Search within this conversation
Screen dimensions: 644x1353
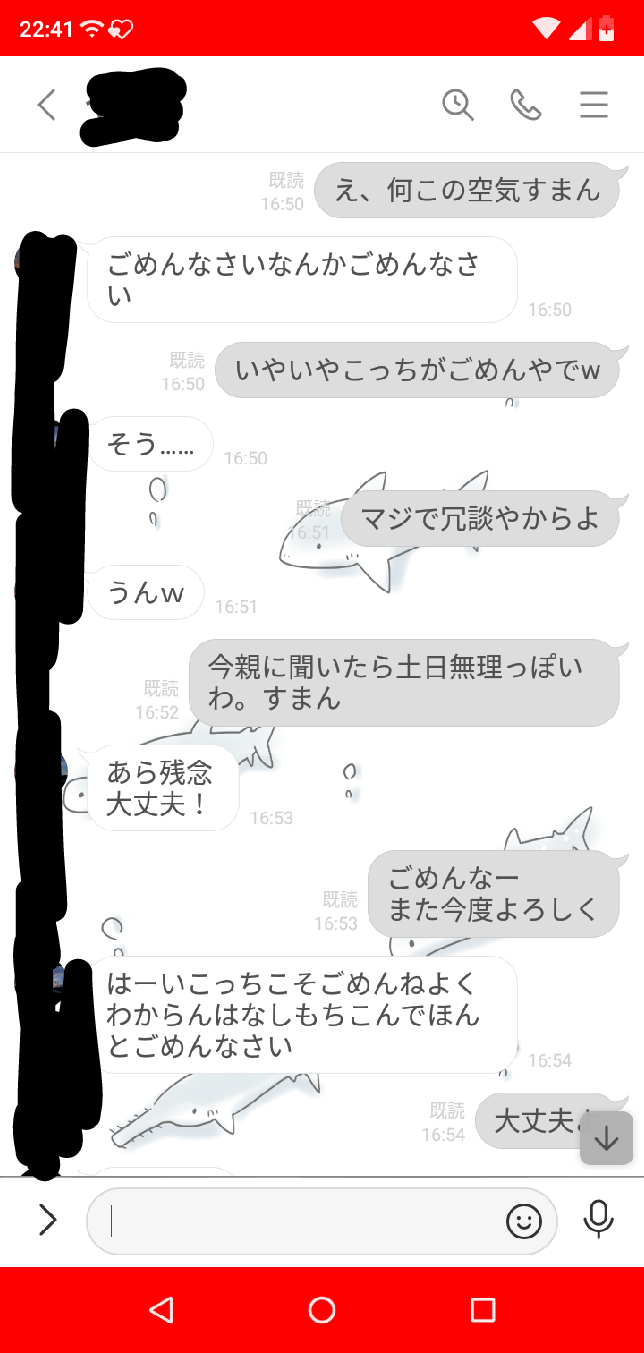458,105
